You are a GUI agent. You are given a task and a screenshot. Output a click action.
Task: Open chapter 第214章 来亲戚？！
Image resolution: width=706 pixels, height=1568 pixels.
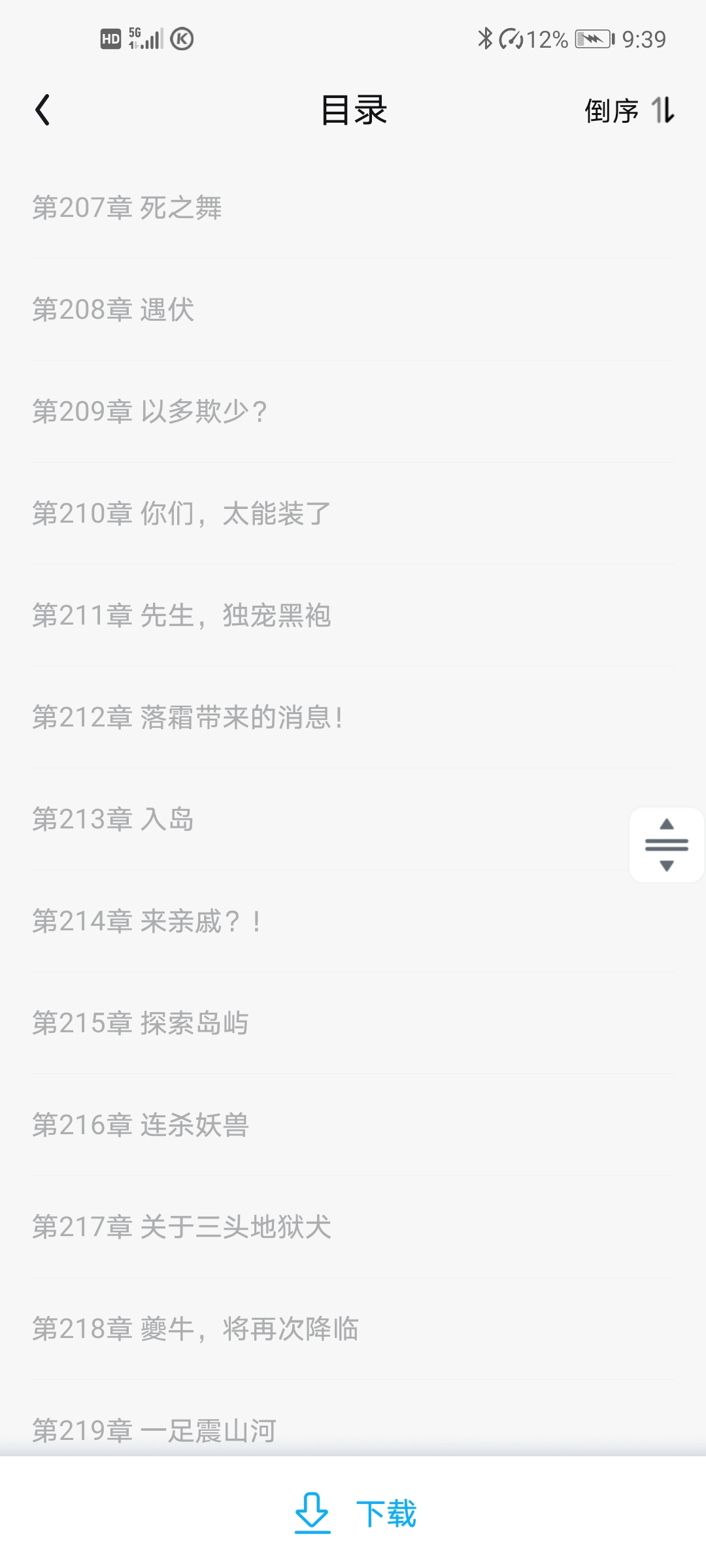pos(148,921)
